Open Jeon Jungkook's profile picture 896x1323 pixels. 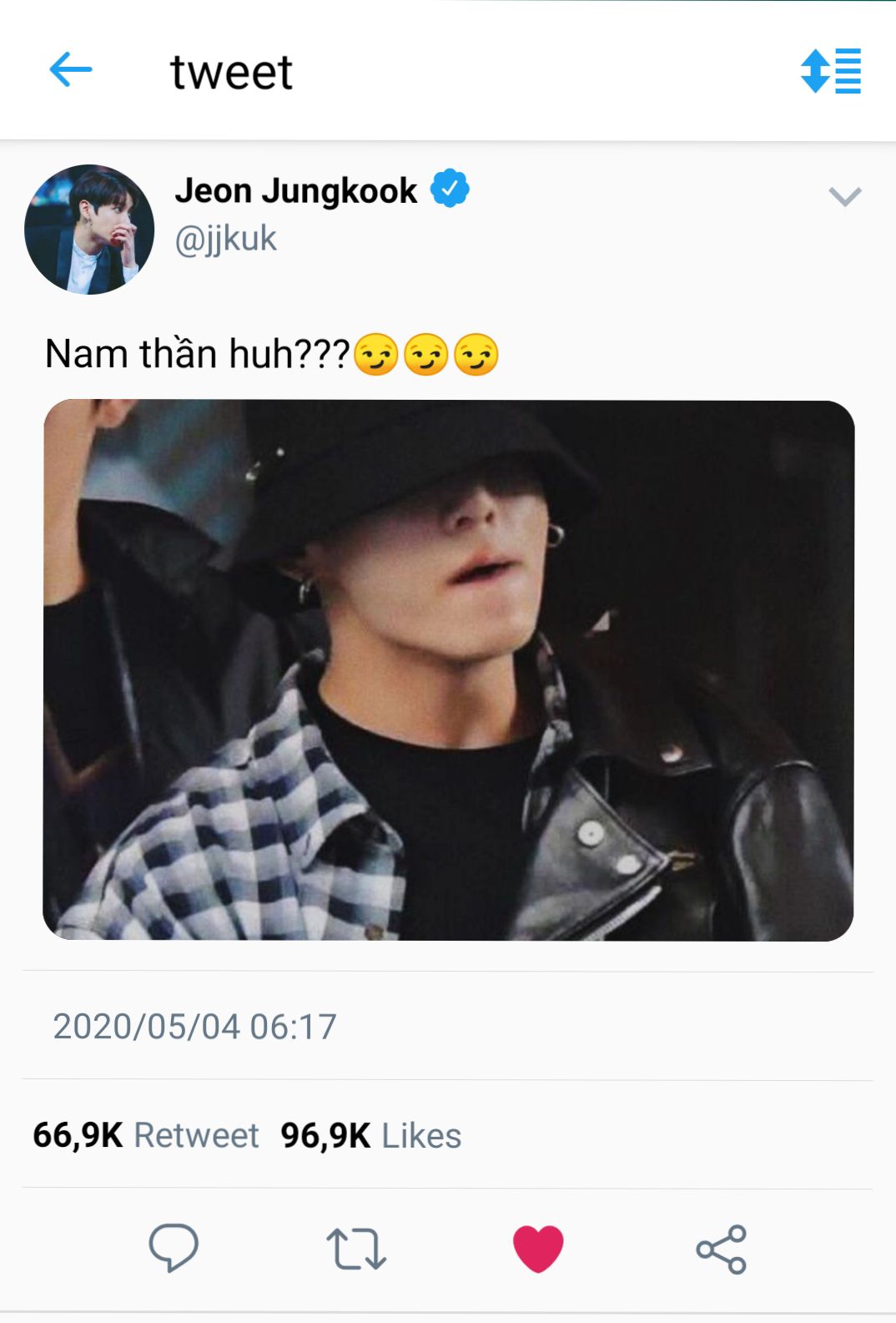[x=89, y=230]
